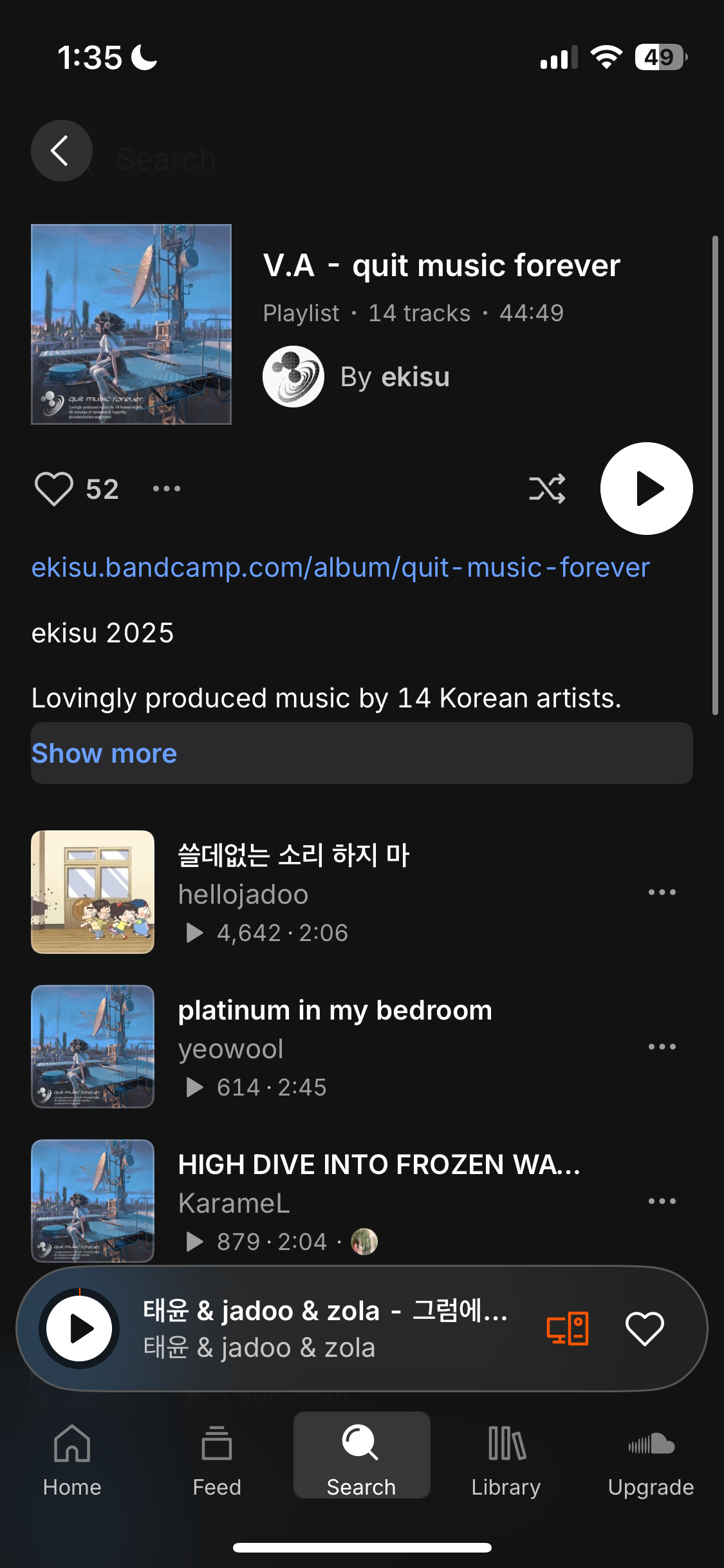Switch to the Library tab
The width and height of the screenshot is (724, 1568).
[x=506, y=1460]
